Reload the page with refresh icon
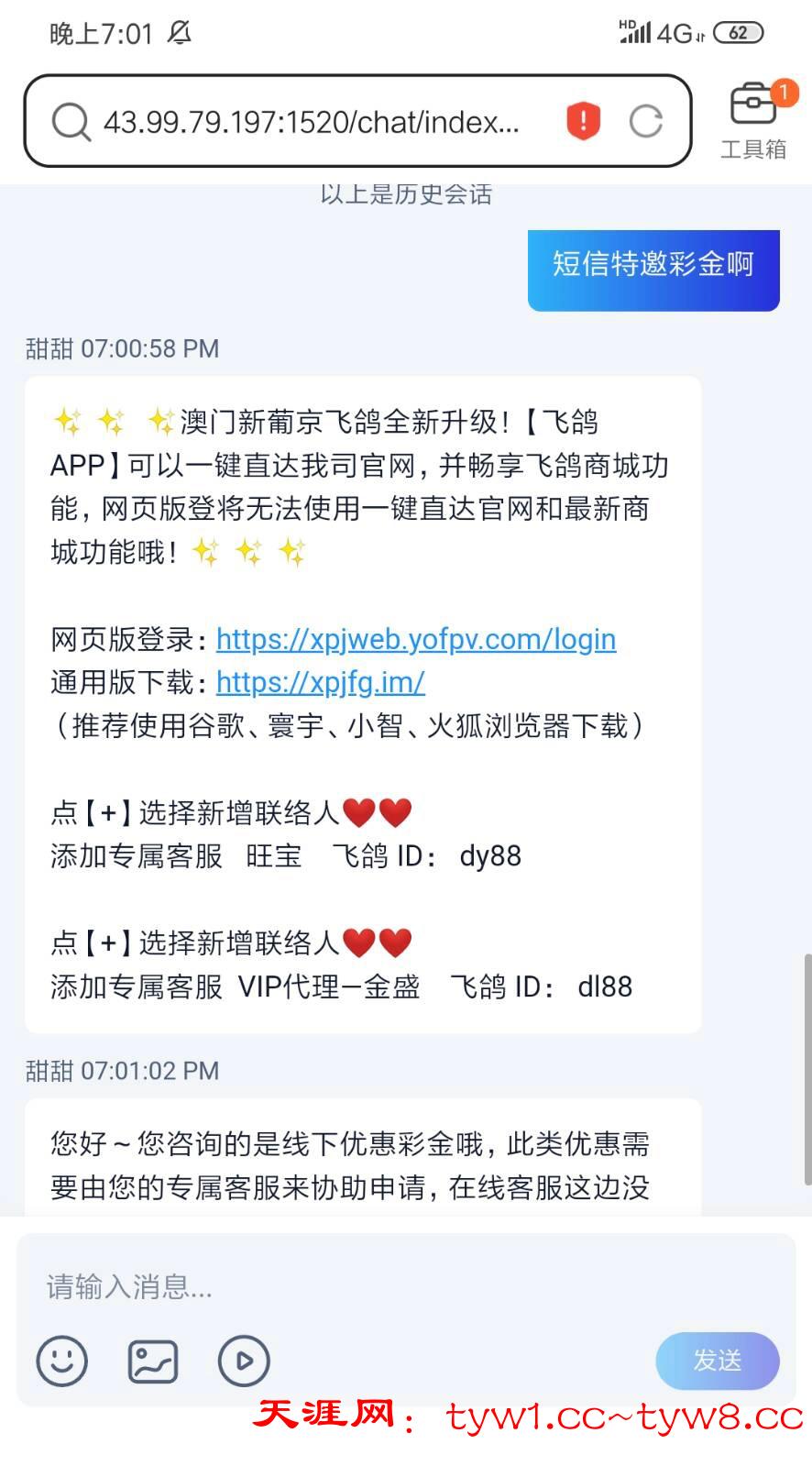 [645, 121]
